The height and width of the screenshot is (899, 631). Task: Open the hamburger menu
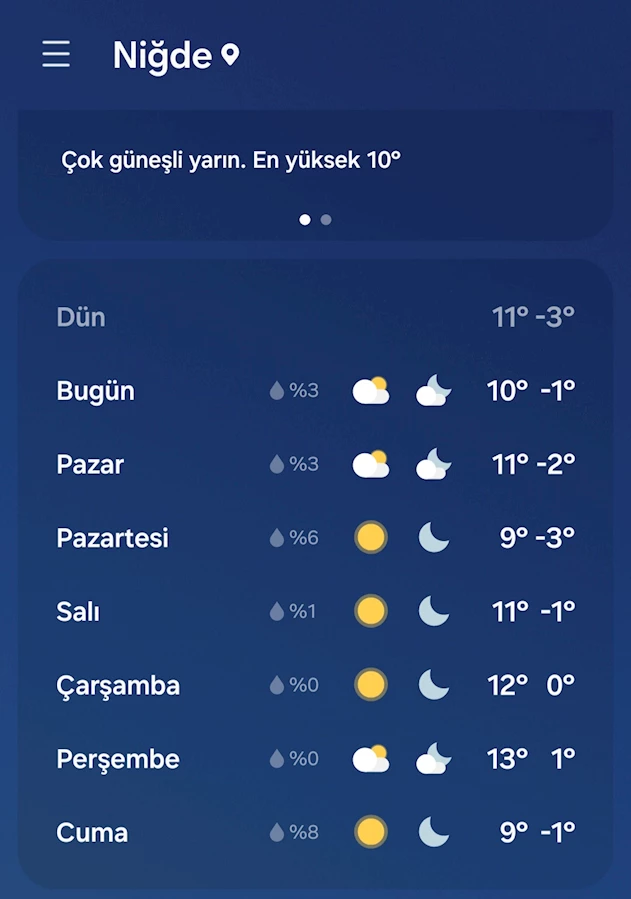(56, 54)
